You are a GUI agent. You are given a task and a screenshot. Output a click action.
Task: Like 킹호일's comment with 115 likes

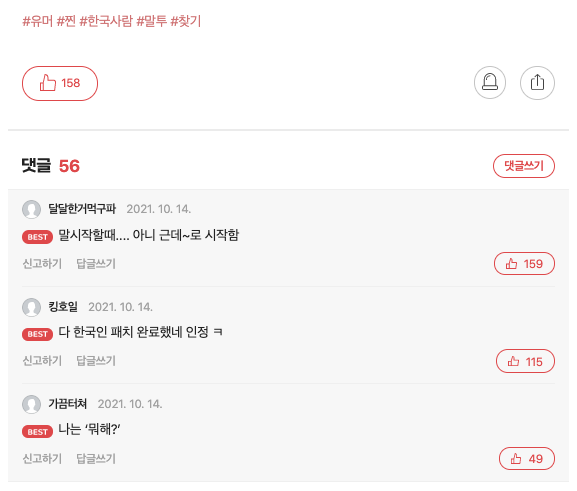(x=525, y=361)
